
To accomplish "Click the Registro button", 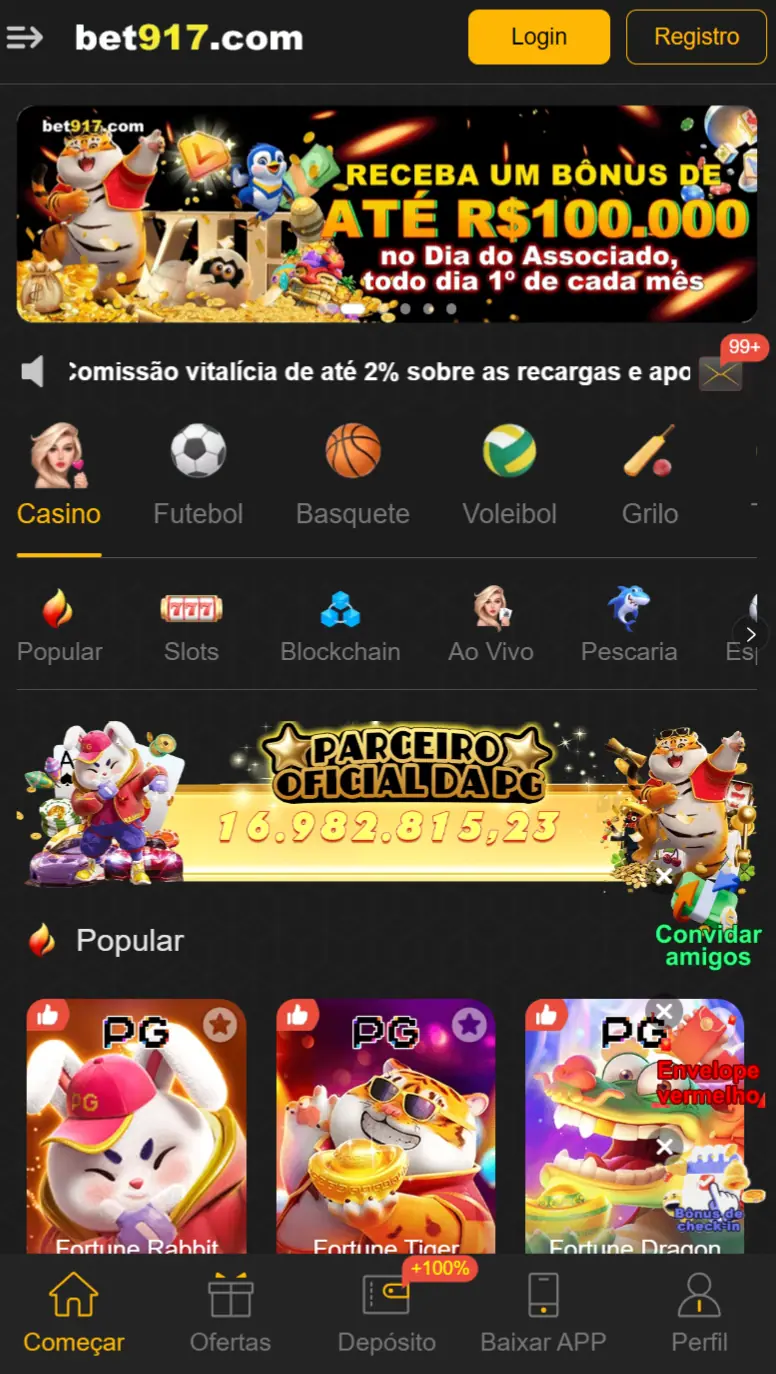I will point(696,37).
